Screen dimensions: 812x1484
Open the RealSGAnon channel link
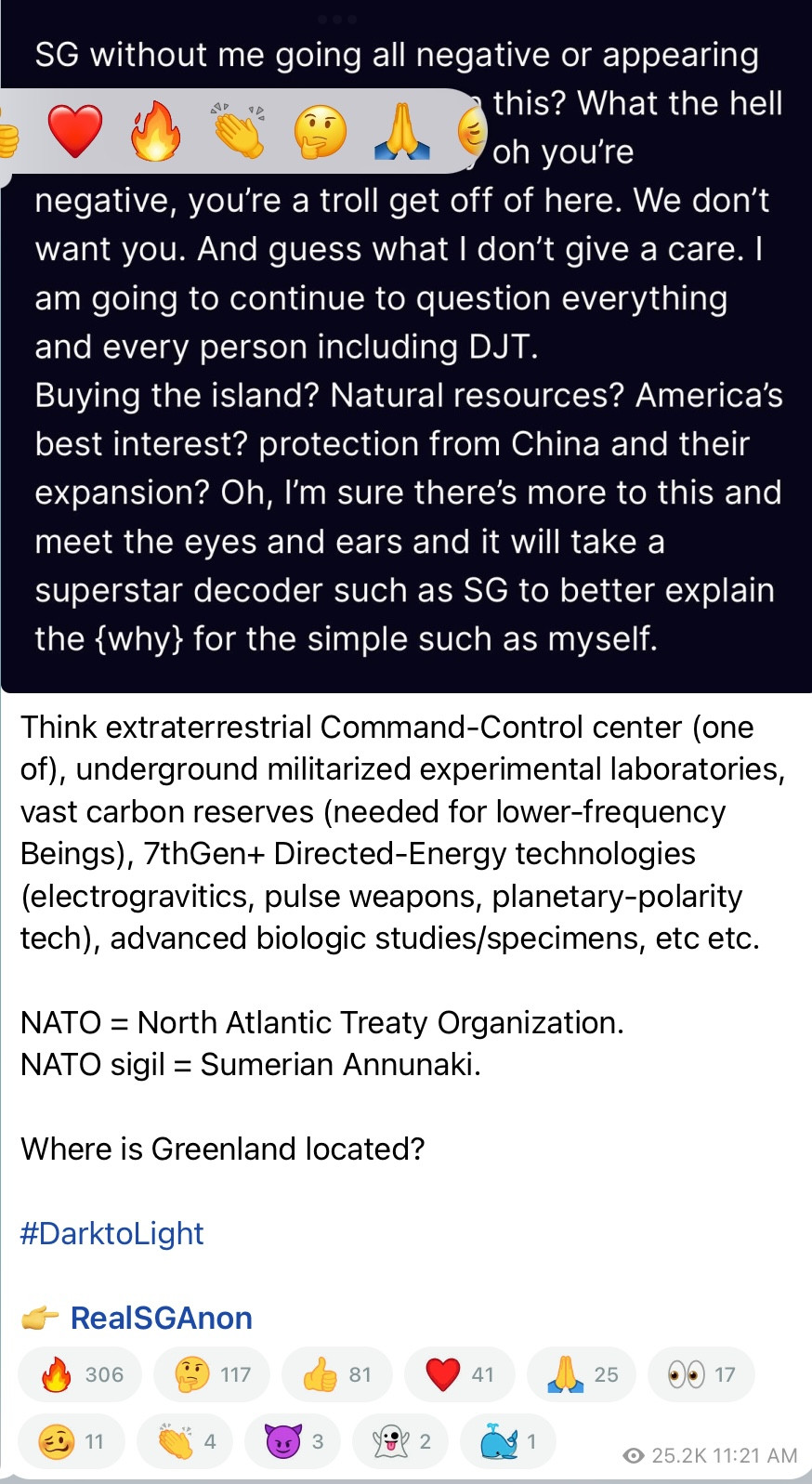tap(161, 1318)
